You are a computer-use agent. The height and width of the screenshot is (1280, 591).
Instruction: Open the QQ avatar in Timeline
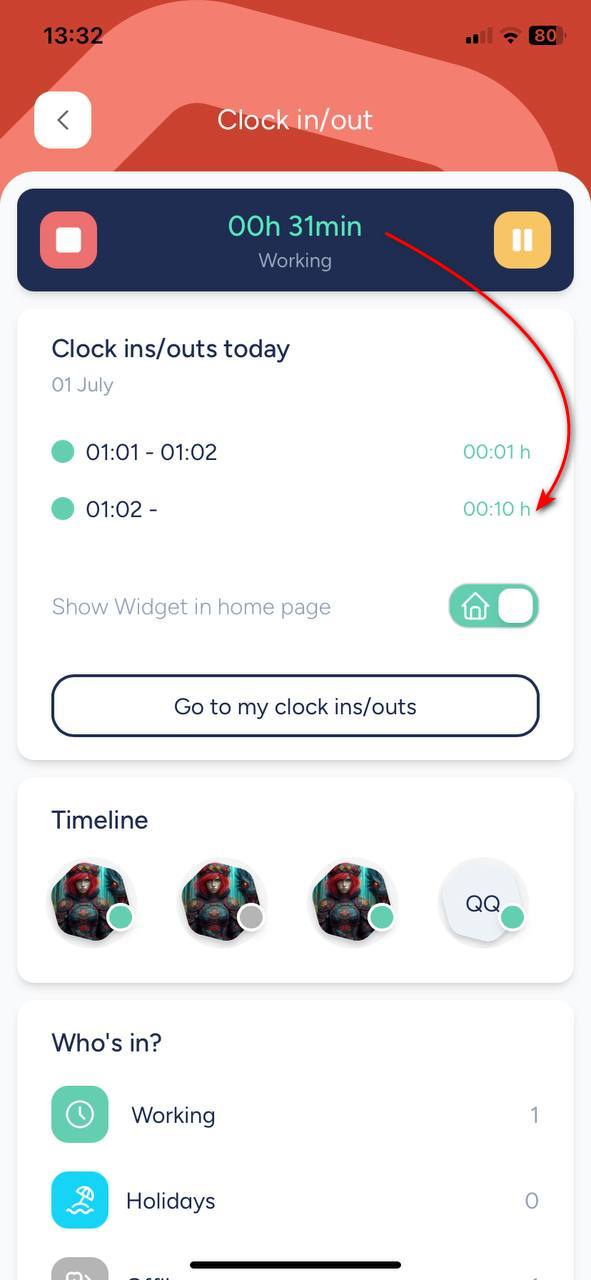point(484,903)
